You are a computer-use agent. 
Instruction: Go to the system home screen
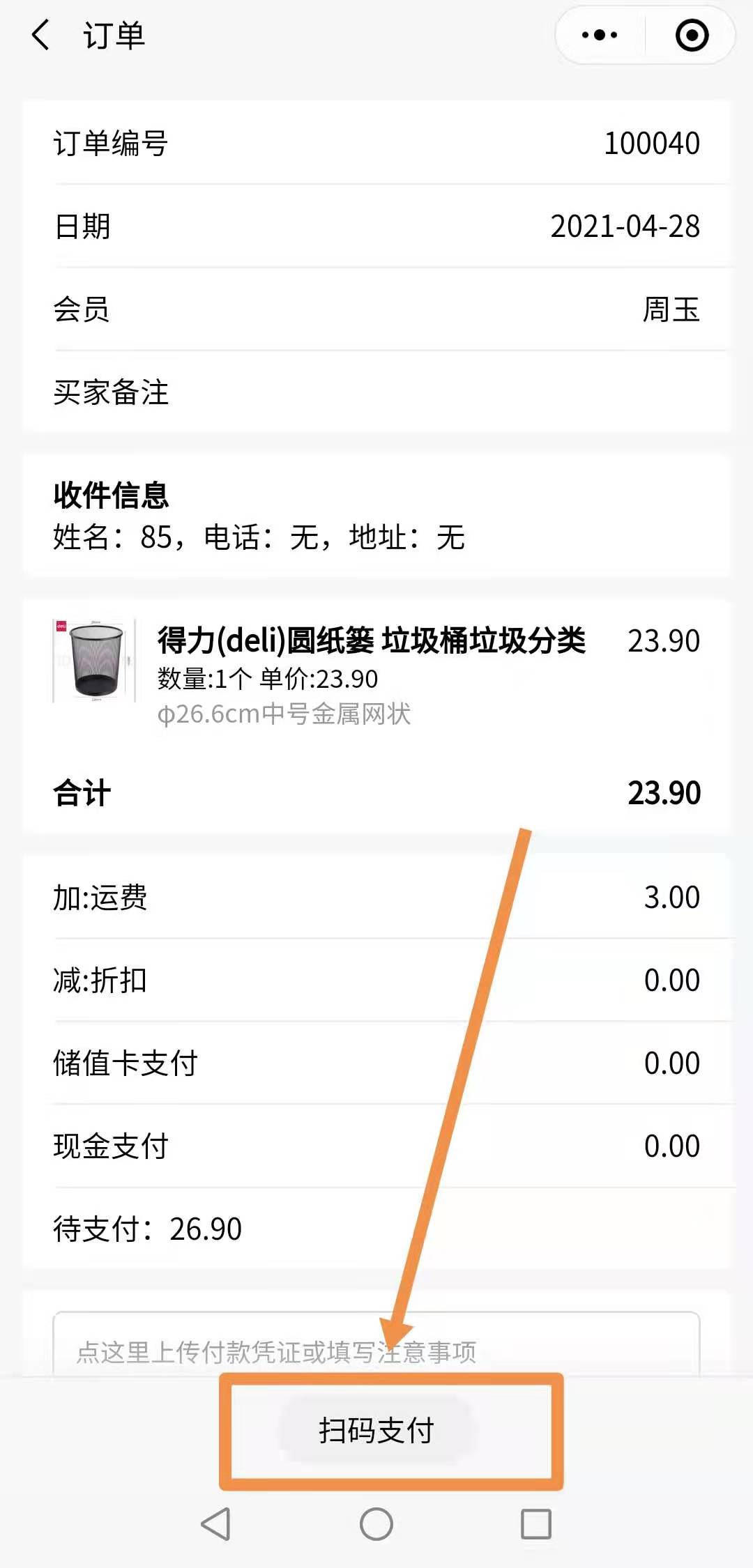tap(376, 1524)
